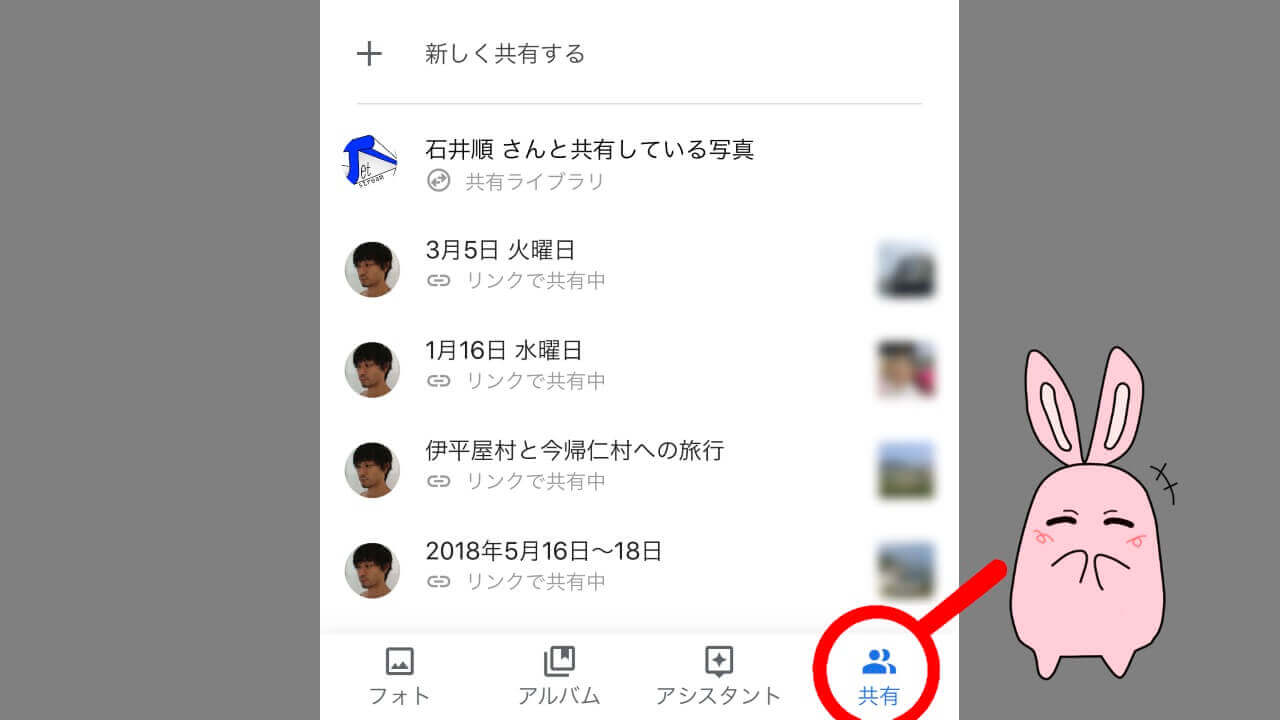Select the 共有 tab
The width and height of the screenshot is (1280, 720).
coord(878,677)
